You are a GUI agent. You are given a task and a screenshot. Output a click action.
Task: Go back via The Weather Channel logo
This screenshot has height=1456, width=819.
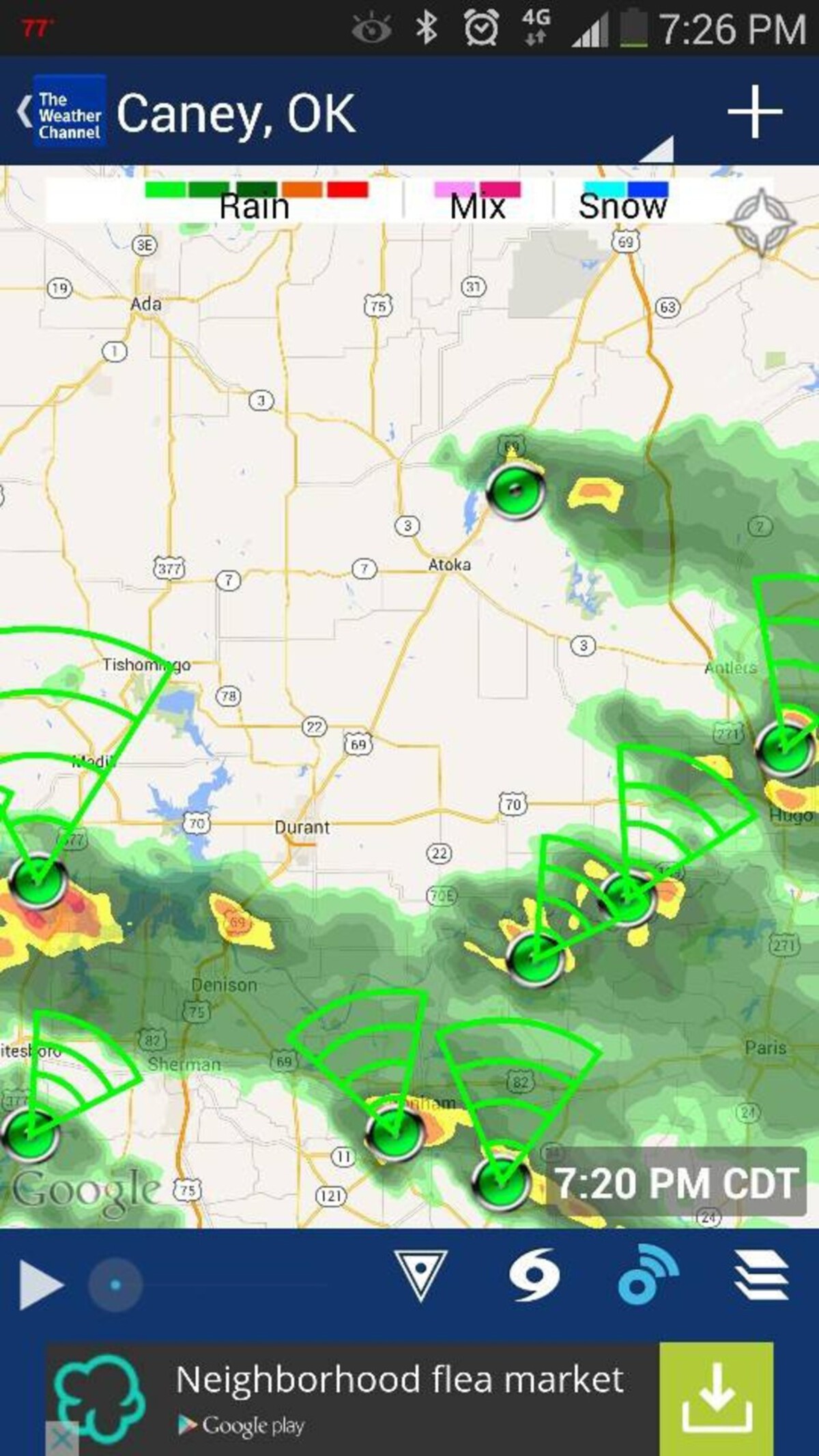[x=61, y=112]
